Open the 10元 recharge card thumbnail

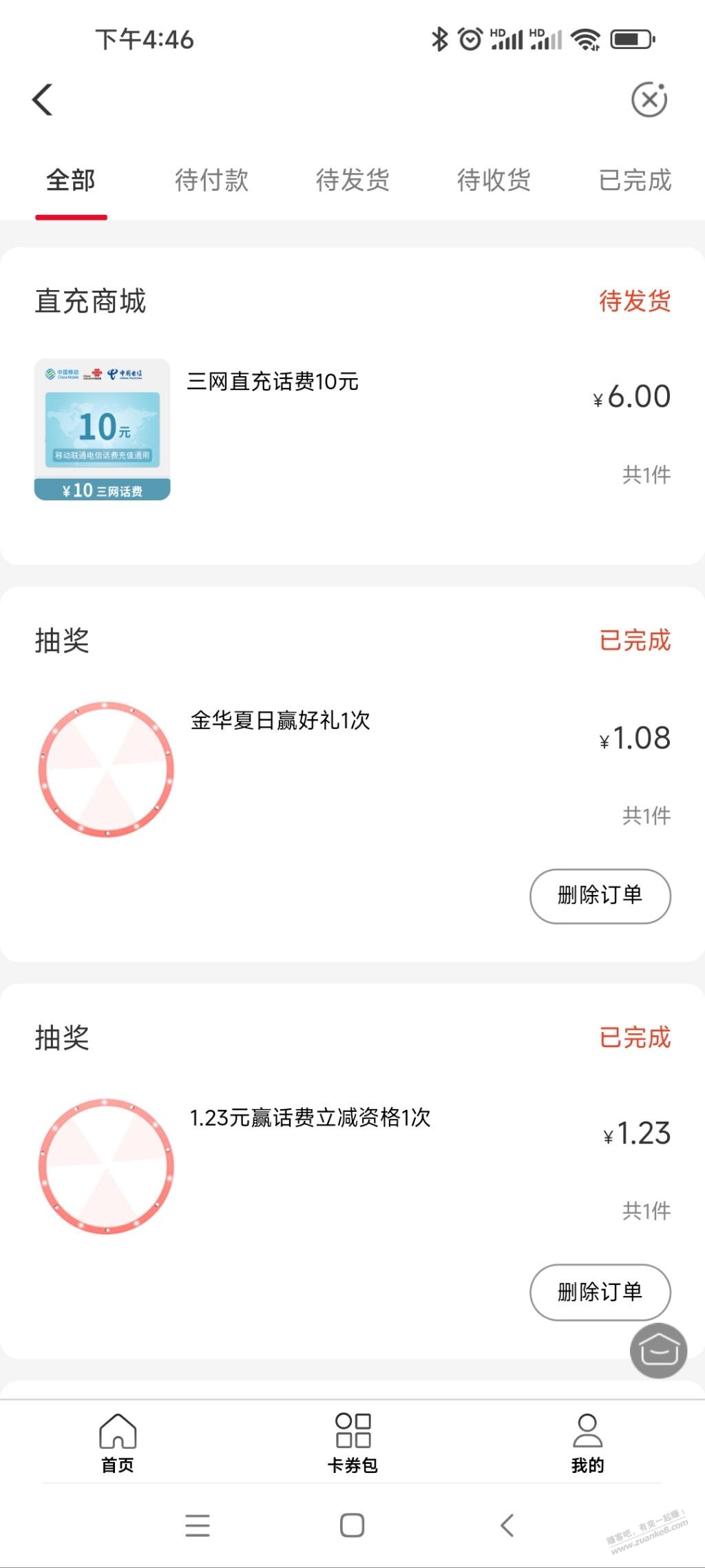tap(103, 427)
